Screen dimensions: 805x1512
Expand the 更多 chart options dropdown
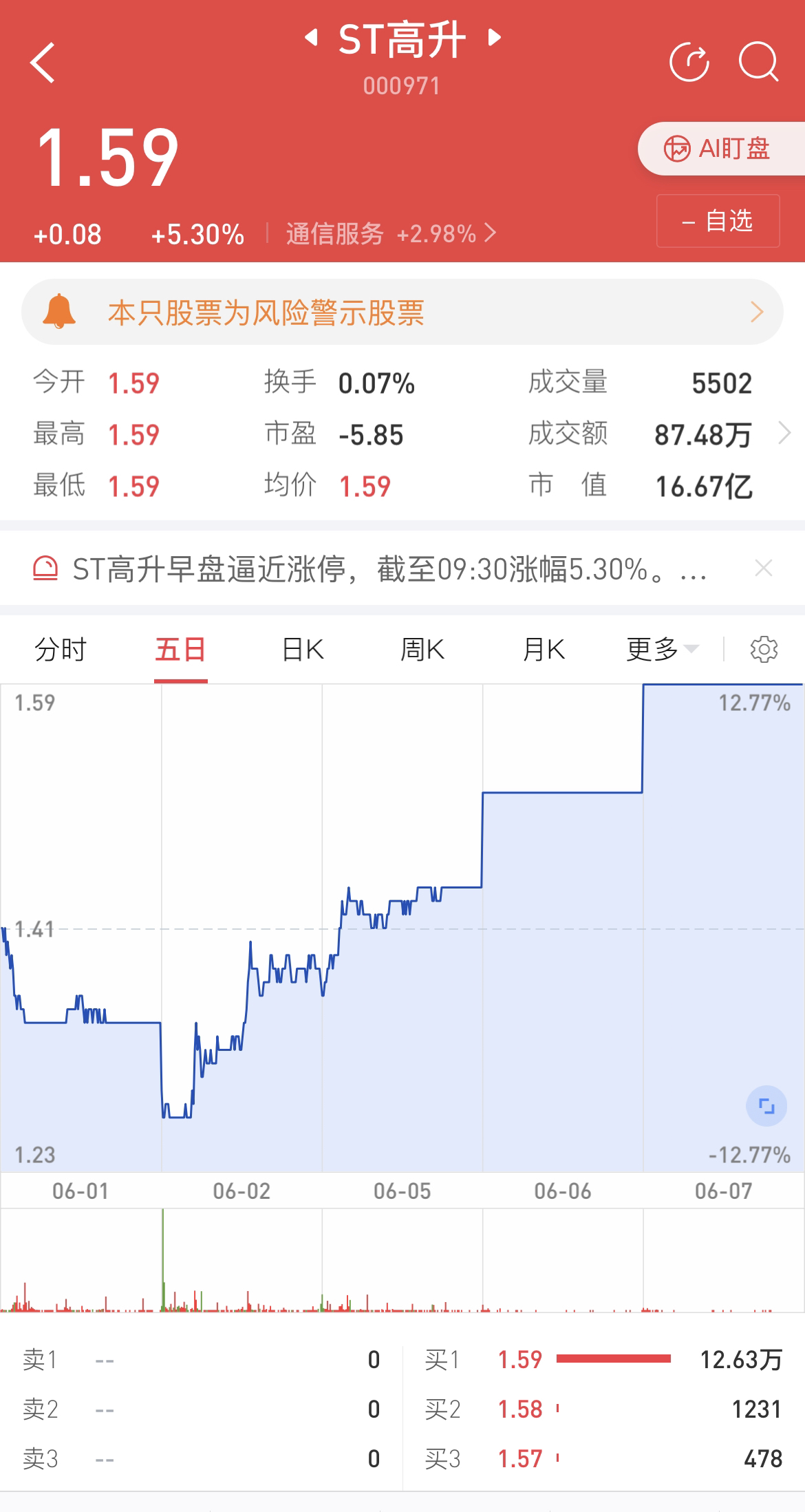click(662, 649)
